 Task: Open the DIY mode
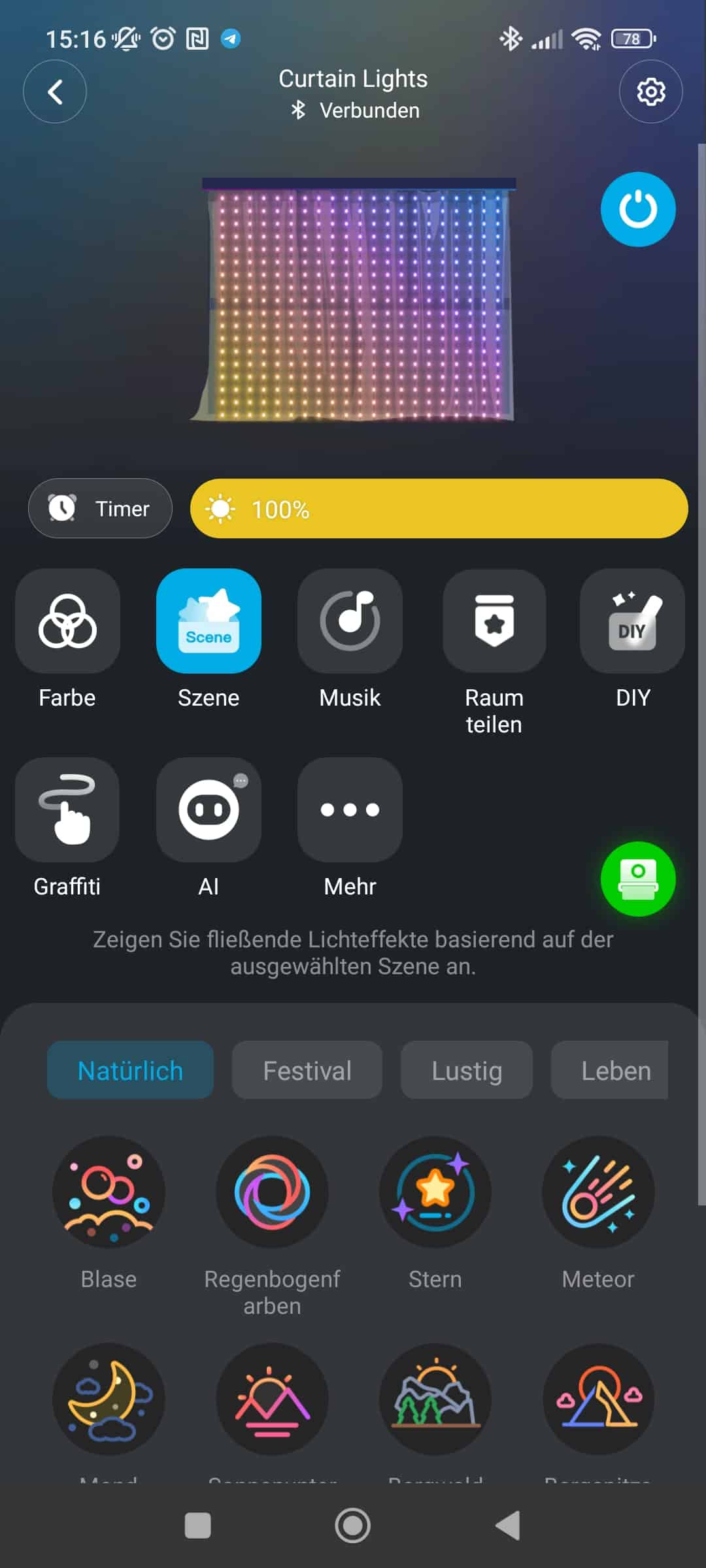click(632, 621)
